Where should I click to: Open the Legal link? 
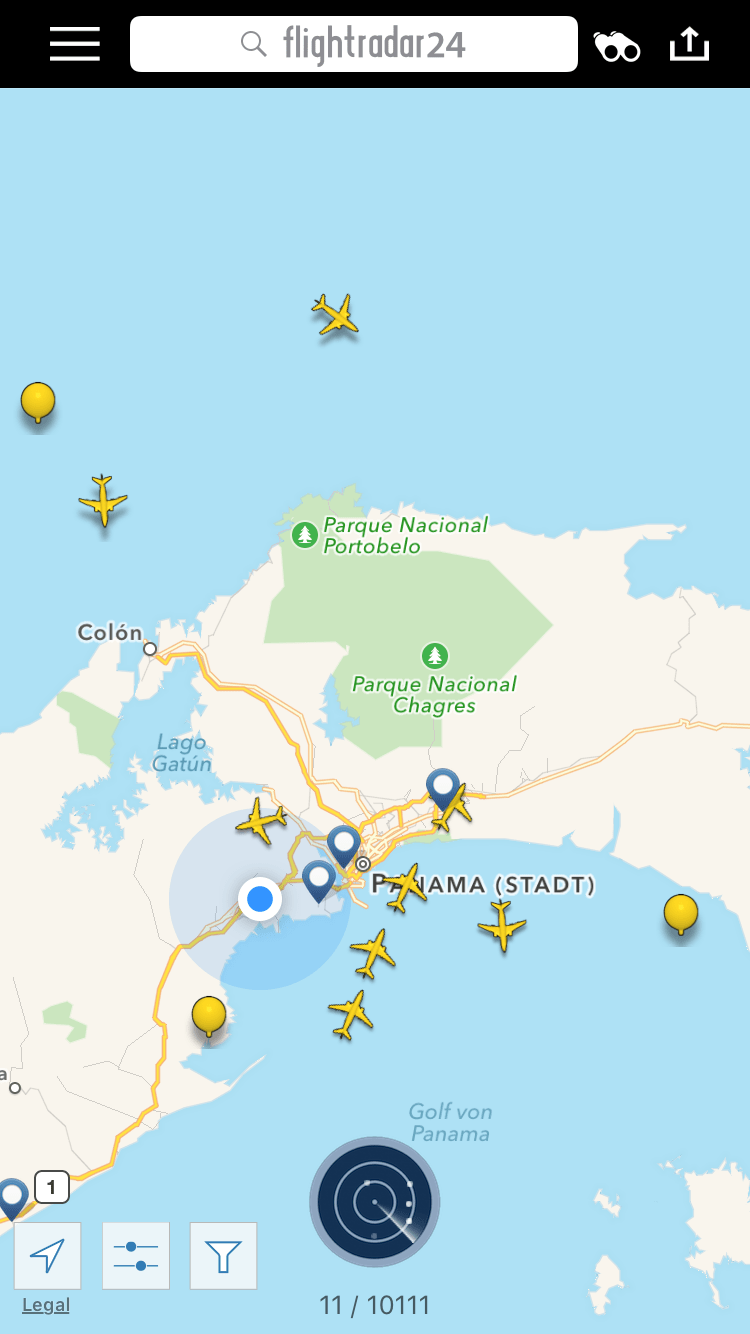click(46, 1305)
